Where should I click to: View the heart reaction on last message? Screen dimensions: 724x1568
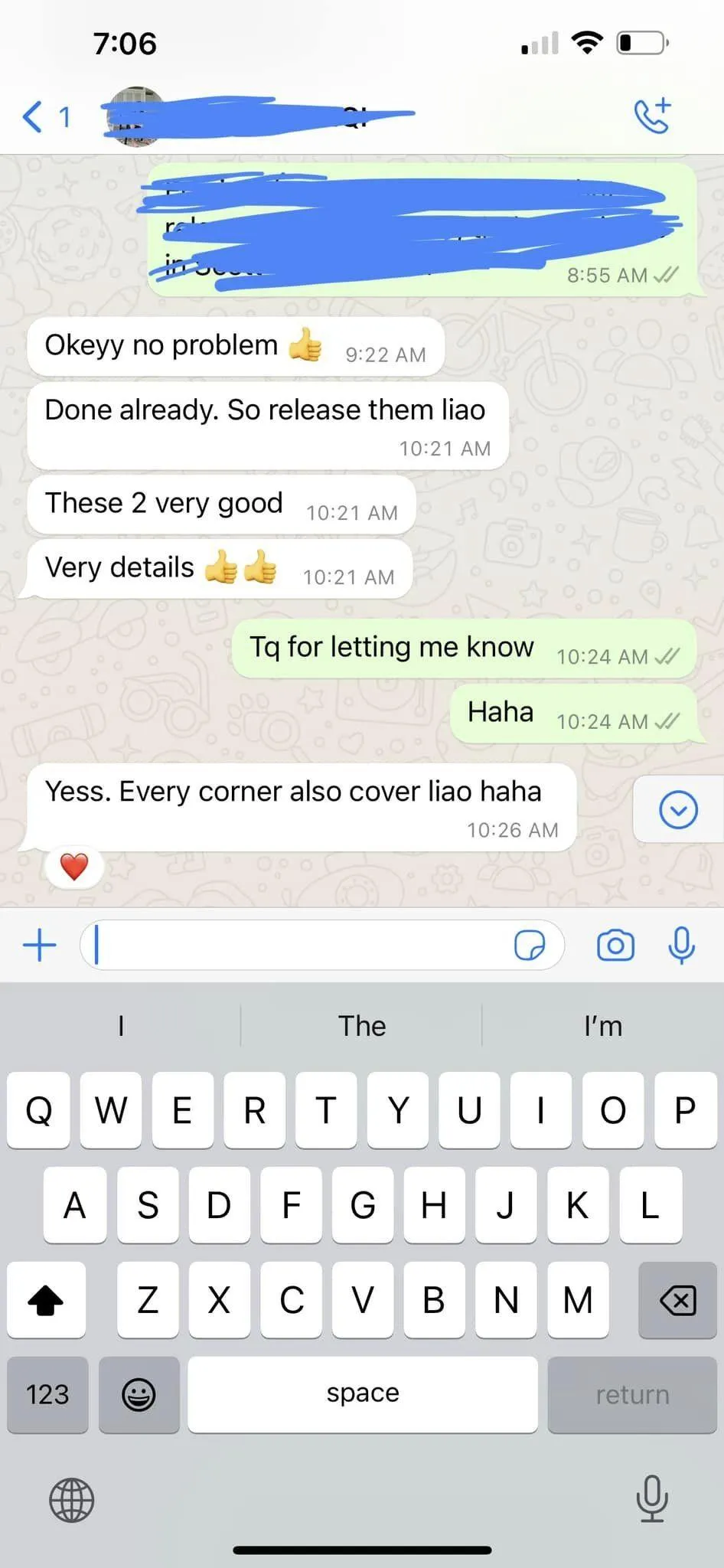pos(74,867)
